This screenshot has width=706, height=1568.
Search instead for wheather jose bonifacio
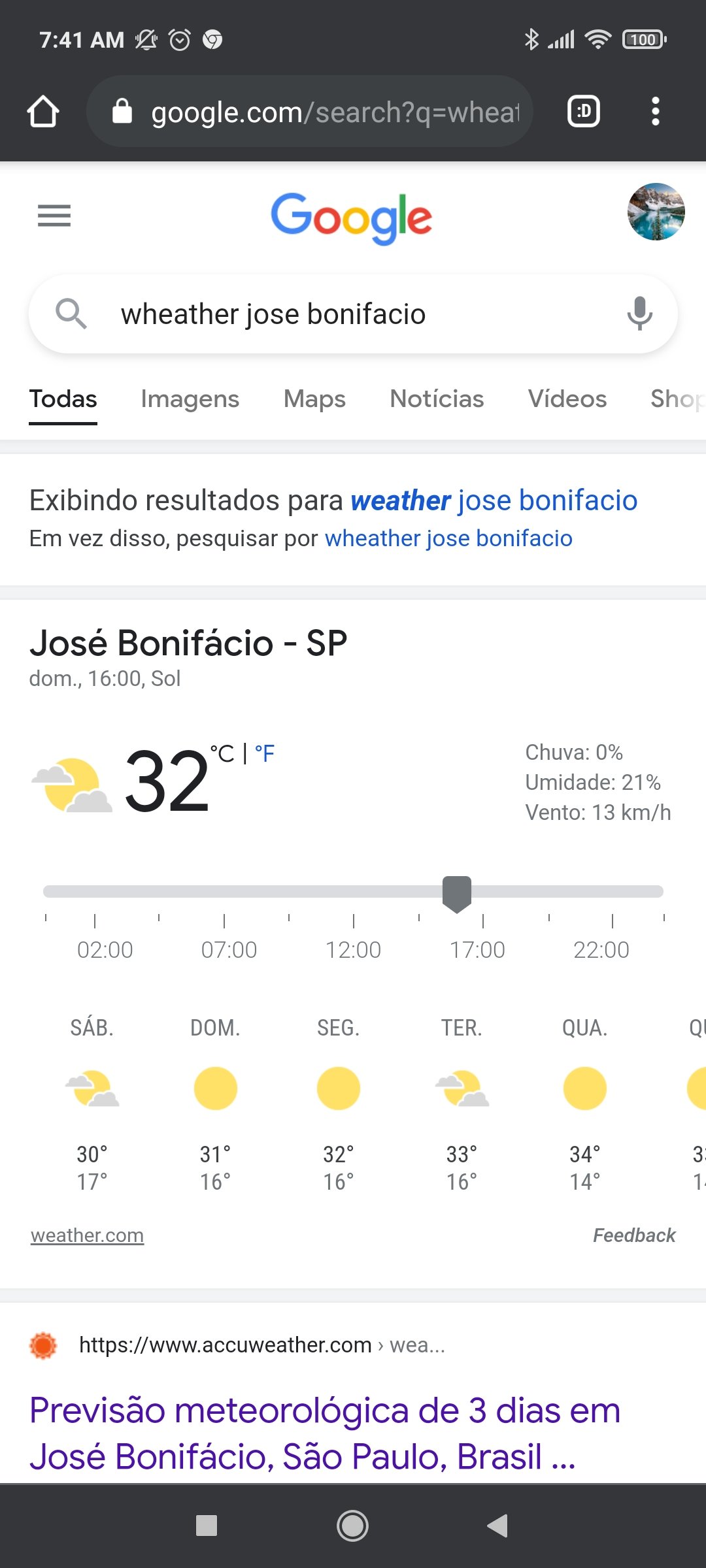(448, 538)
